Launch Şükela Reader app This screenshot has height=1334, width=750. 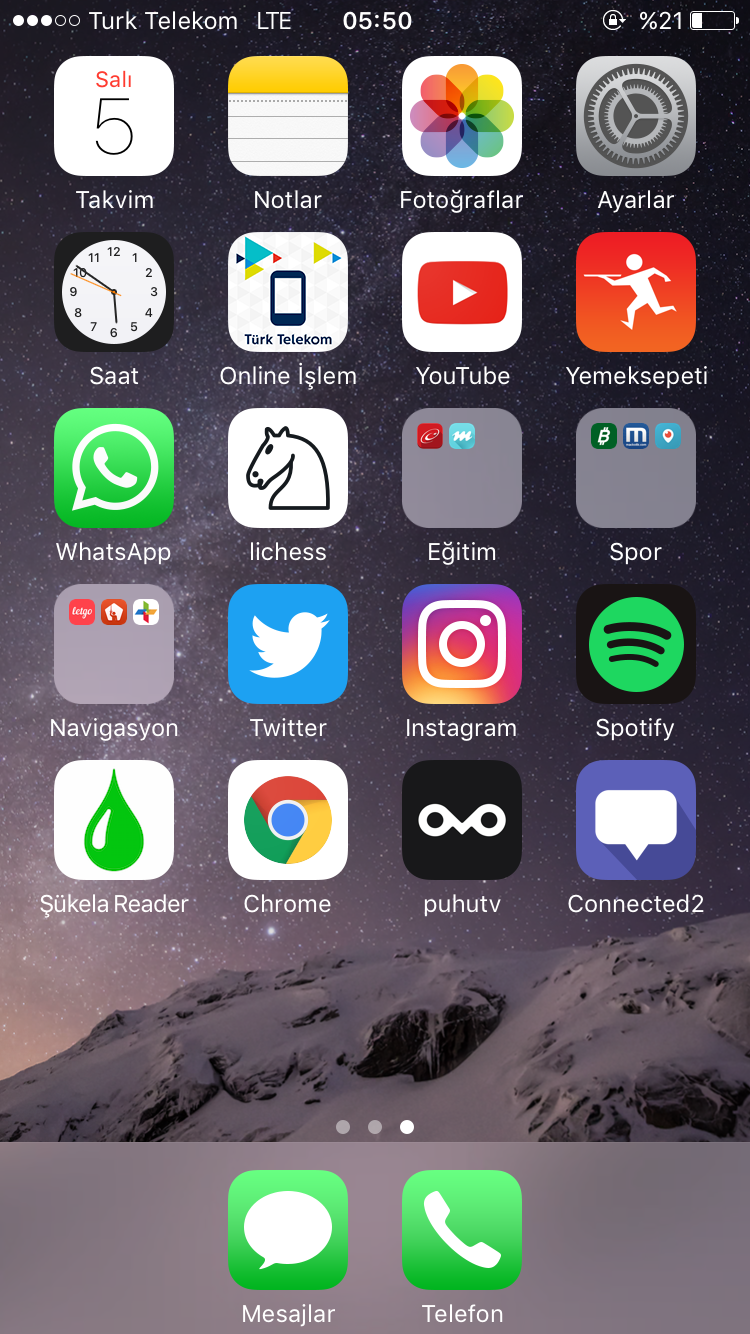point(114,820)
